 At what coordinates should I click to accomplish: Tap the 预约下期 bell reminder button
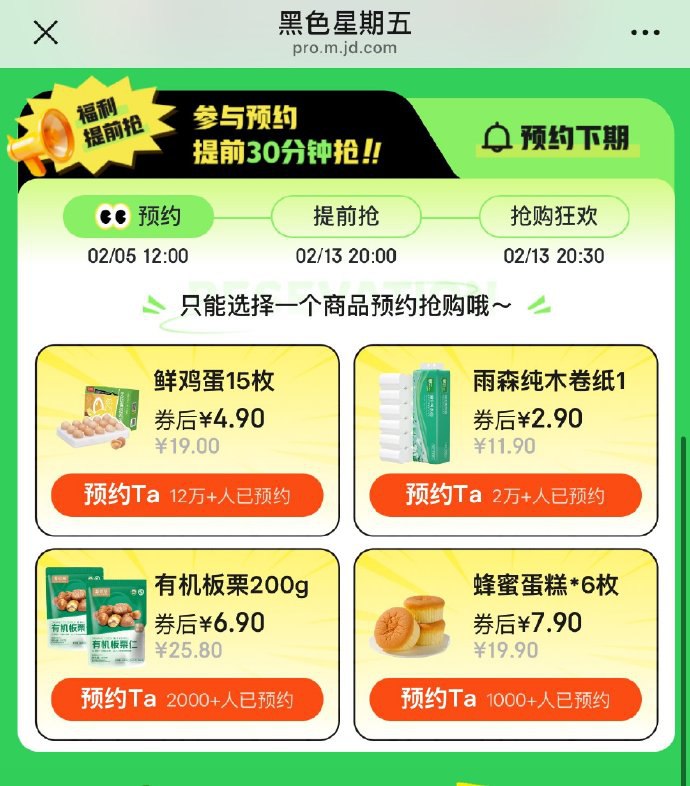coord(556,137)
